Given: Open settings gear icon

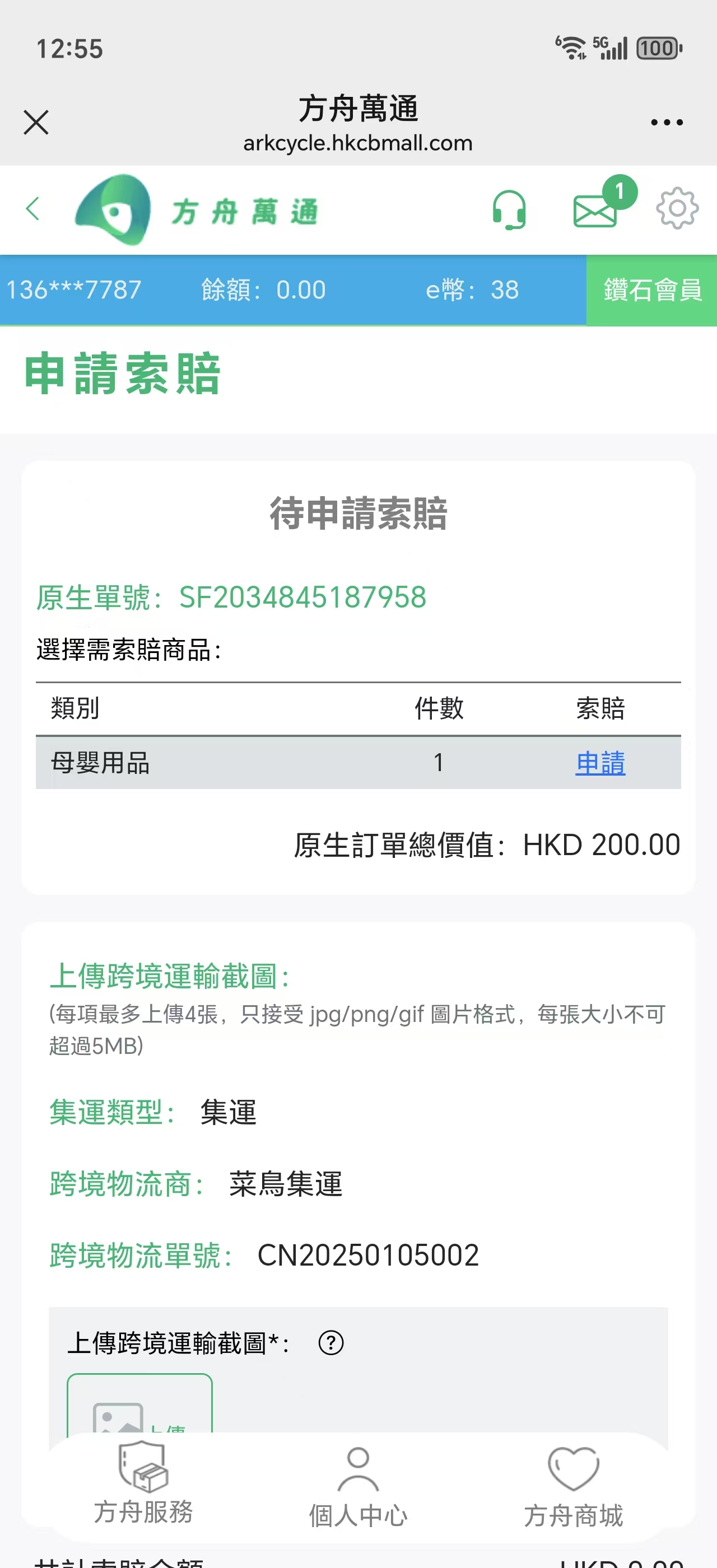Looking at the screenshot, I should click(x=677, y=209).
